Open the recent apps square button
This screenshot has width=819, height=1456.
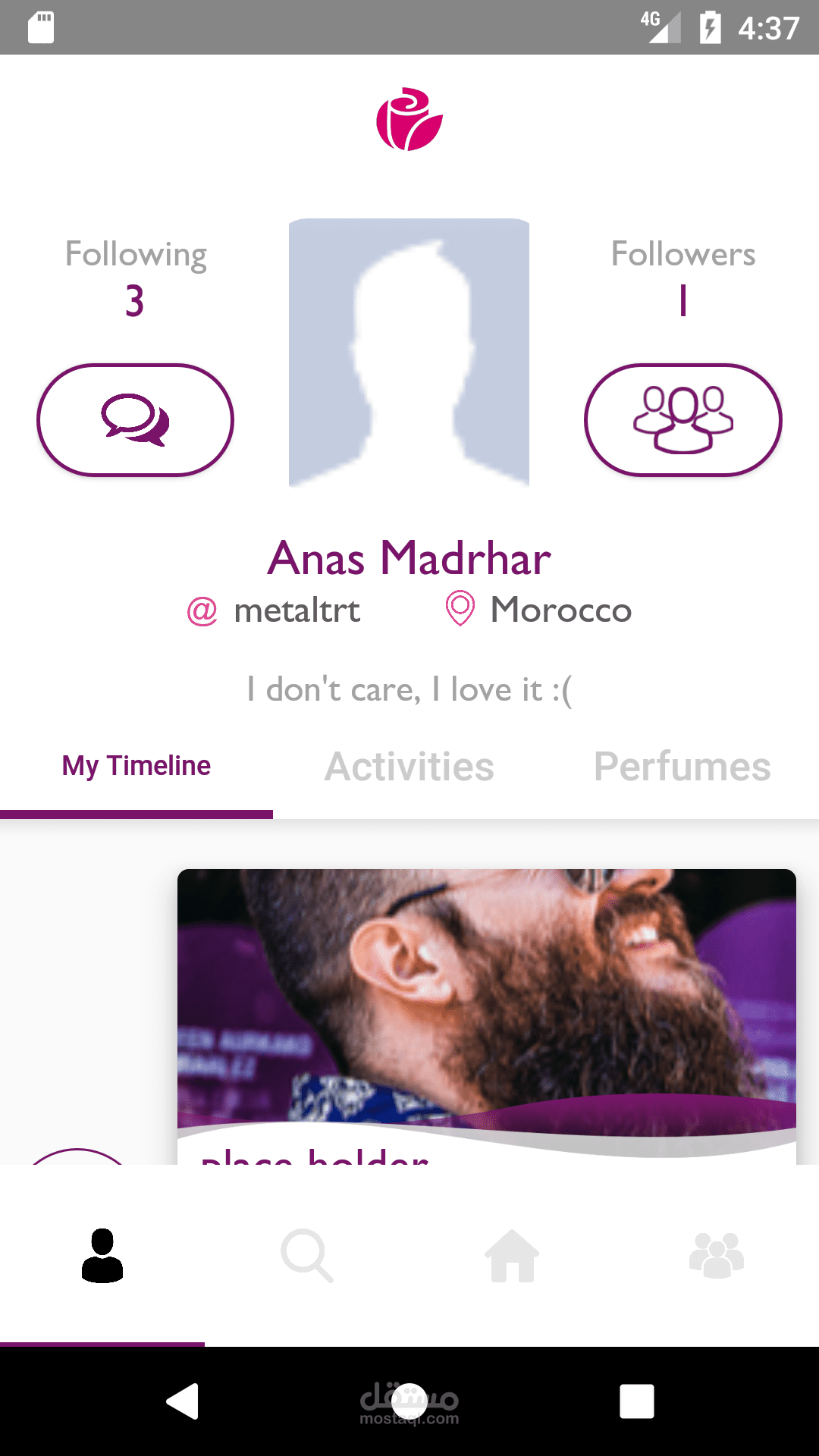point(636,1401)
